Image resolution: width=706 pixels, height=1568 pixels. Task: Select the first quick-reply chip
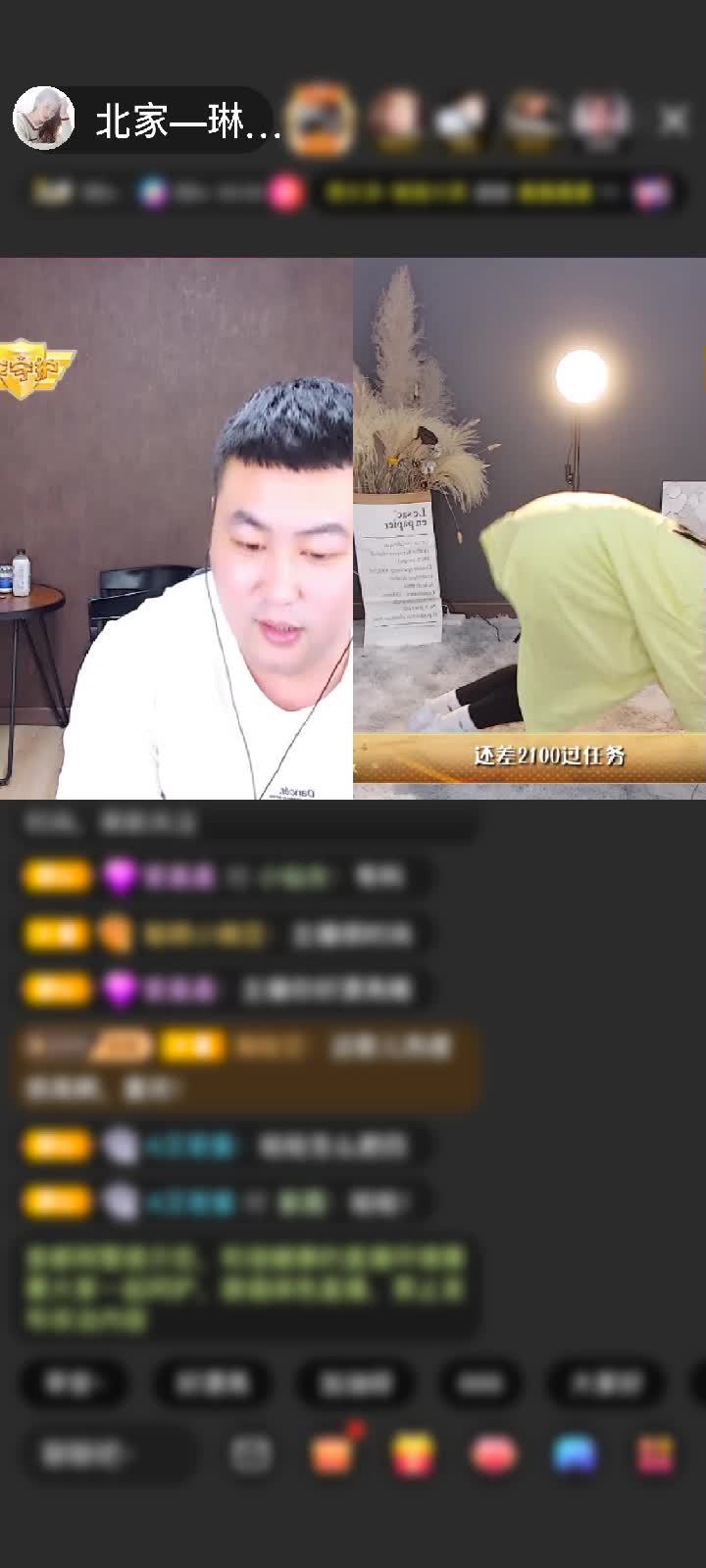coord(71,1383)
